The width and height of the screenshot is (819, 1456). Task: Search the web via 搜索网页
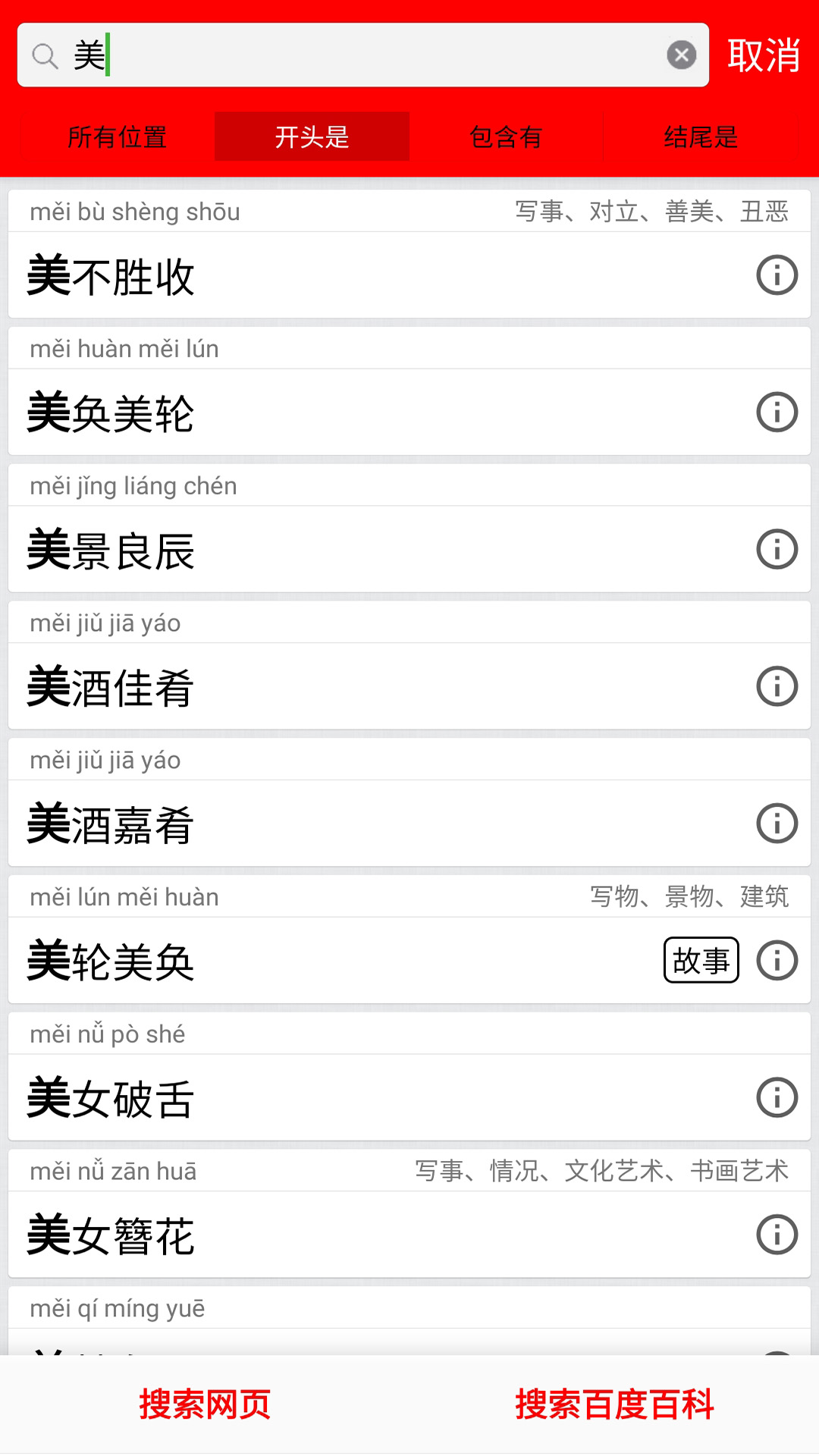tap(206, 1419)
